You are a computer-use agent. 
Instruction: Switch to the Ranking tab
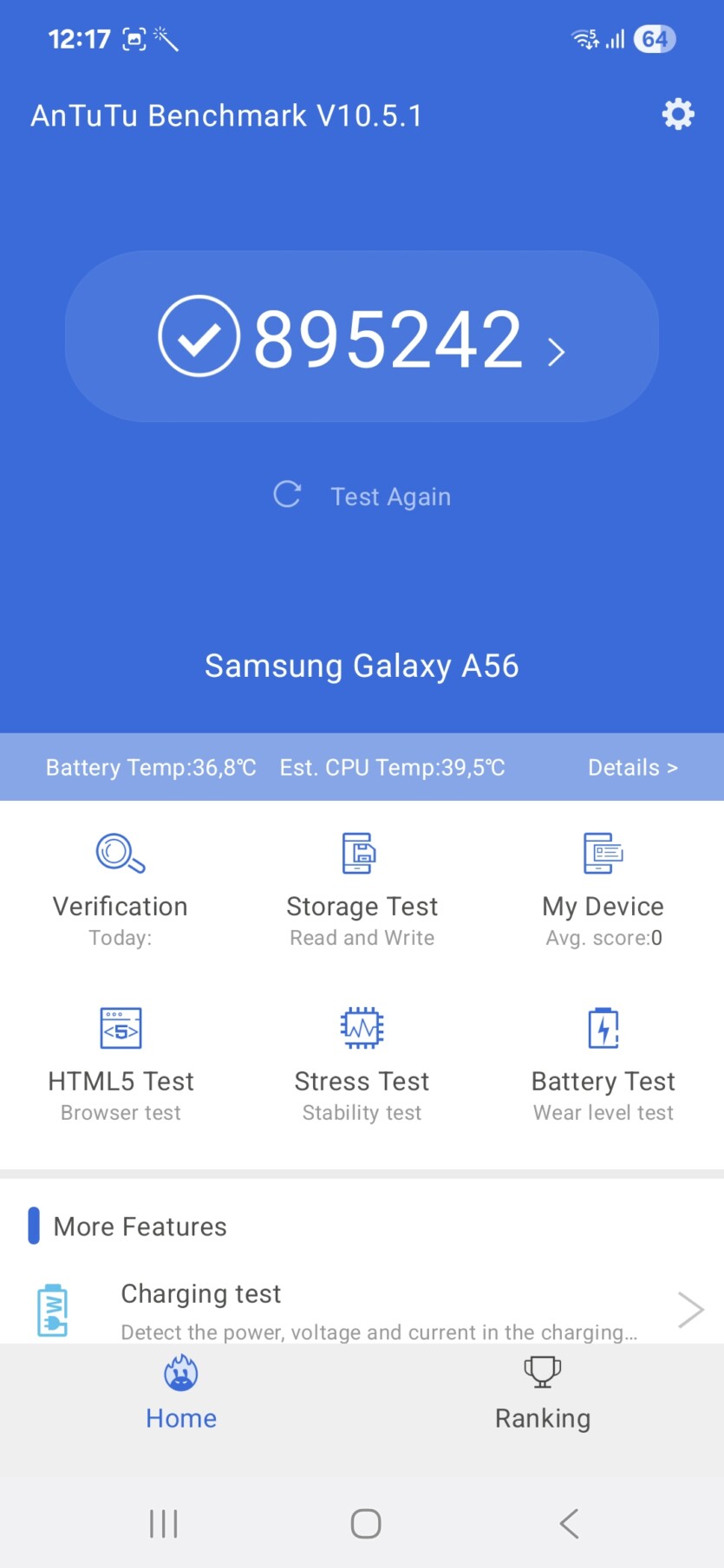(x=543, y=1394)
